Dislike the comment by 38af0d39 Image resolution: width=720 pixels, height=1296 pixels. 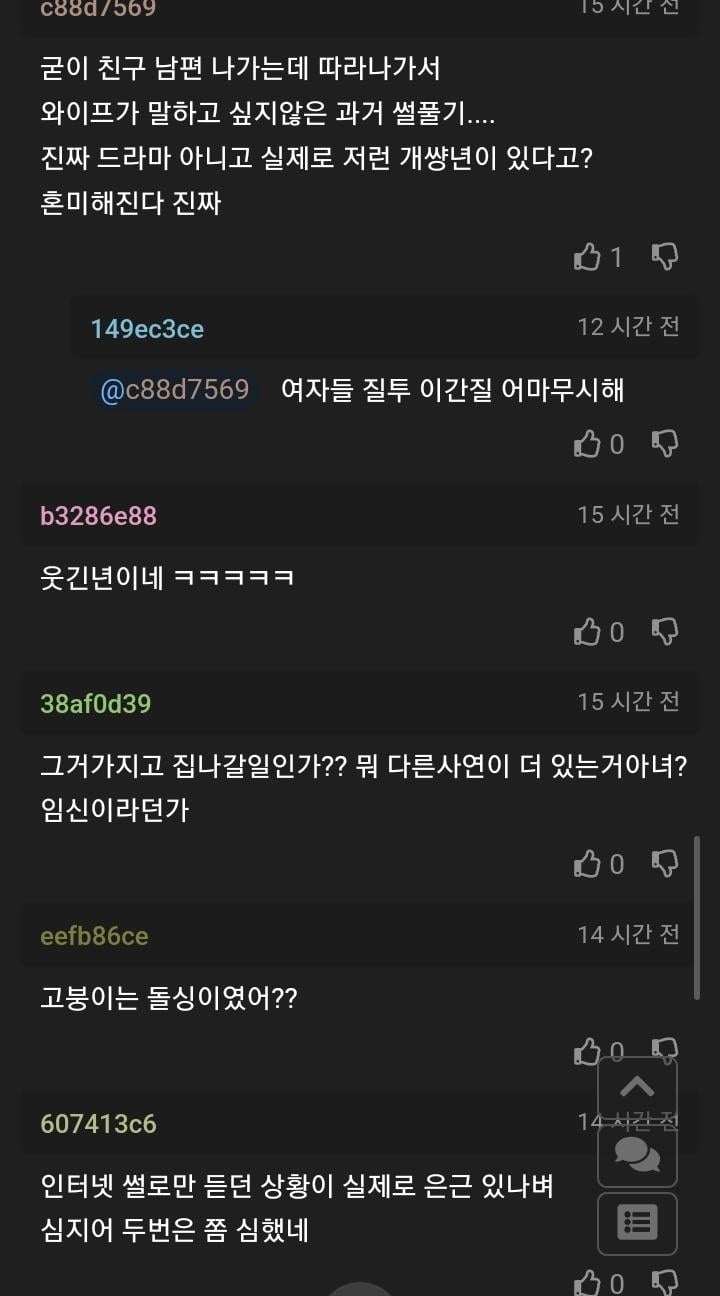(x=665, y=864)
